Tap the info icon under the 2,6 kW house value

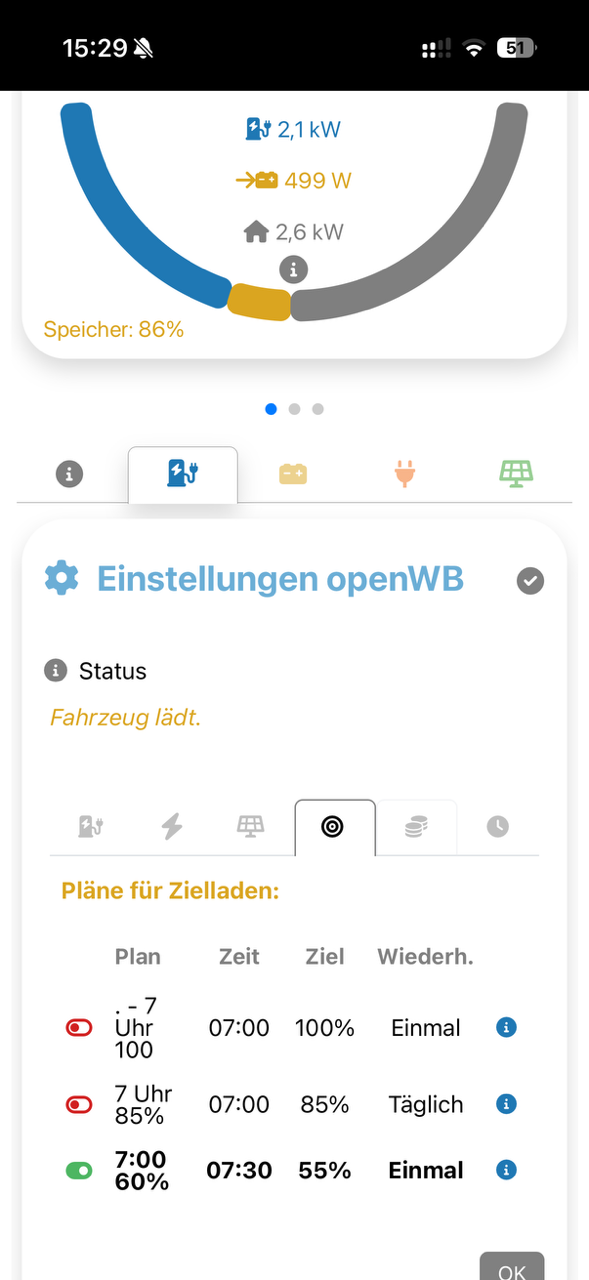click(x=293, y=269)
